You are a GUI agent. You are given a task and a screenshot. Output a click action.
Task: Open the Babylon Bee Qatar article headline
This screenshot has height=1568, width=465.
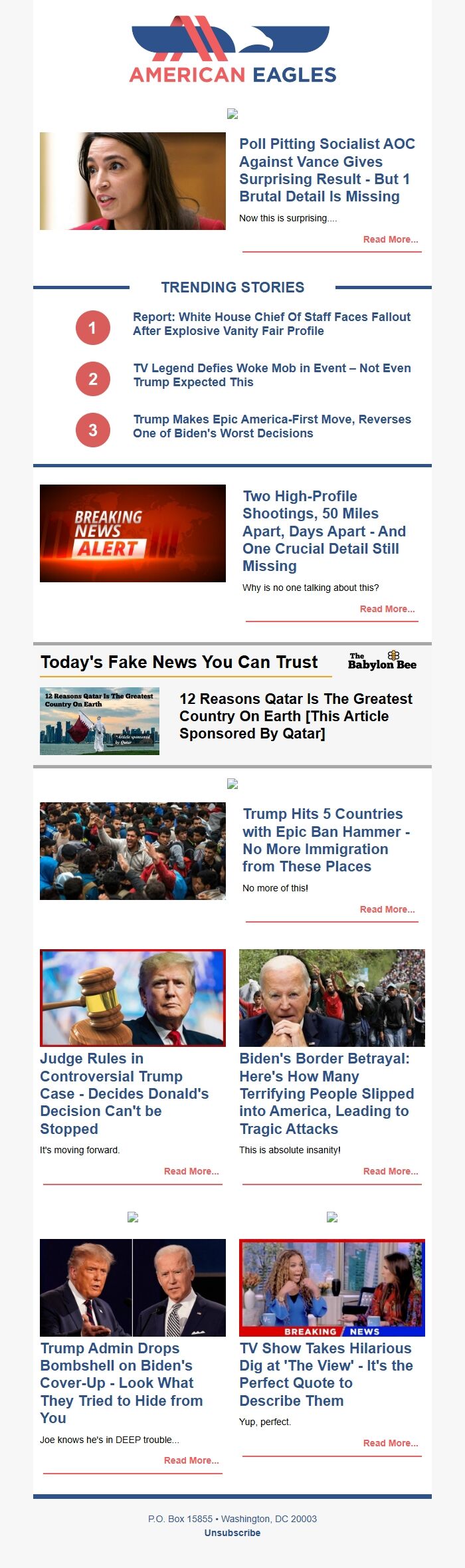296,716
